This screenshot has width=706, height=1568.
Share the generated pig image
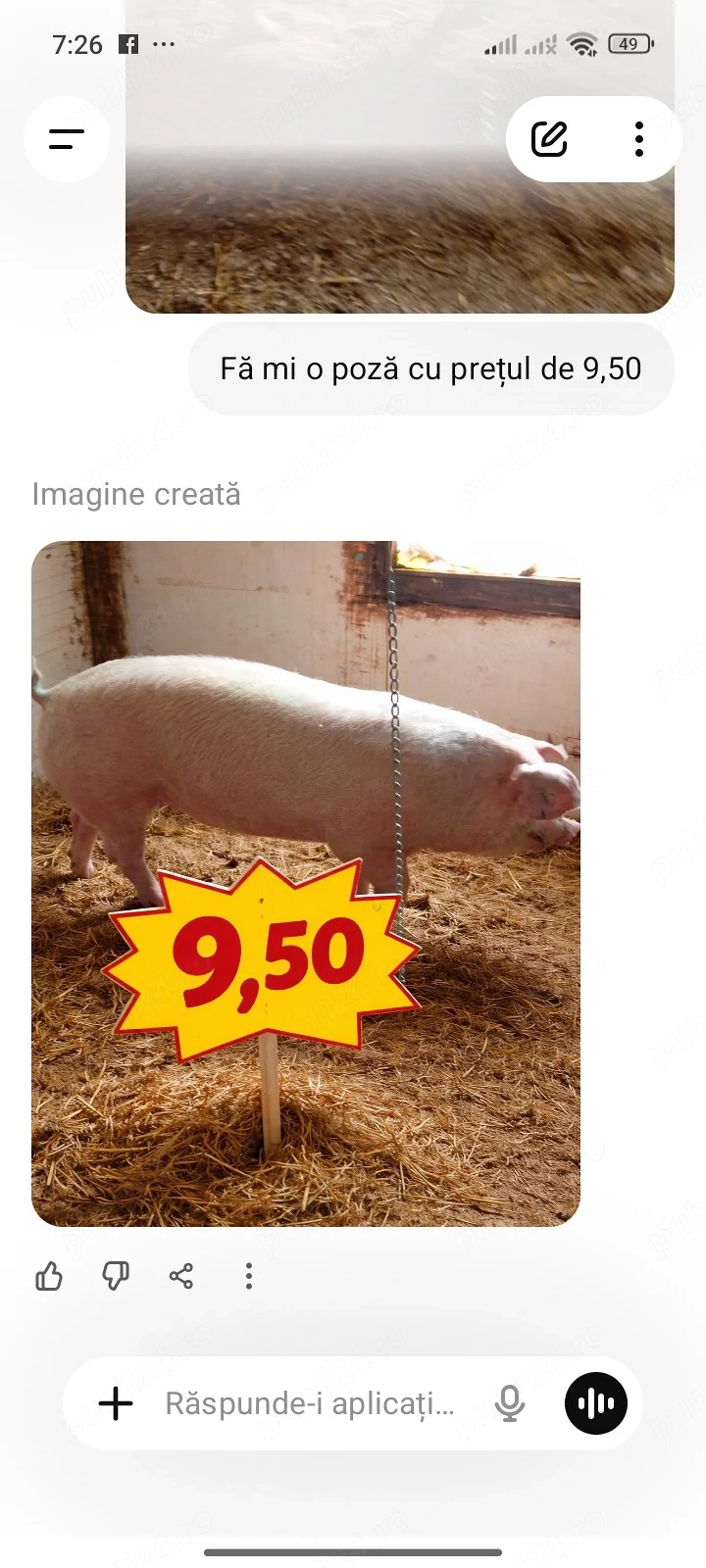click(181, 1276)
